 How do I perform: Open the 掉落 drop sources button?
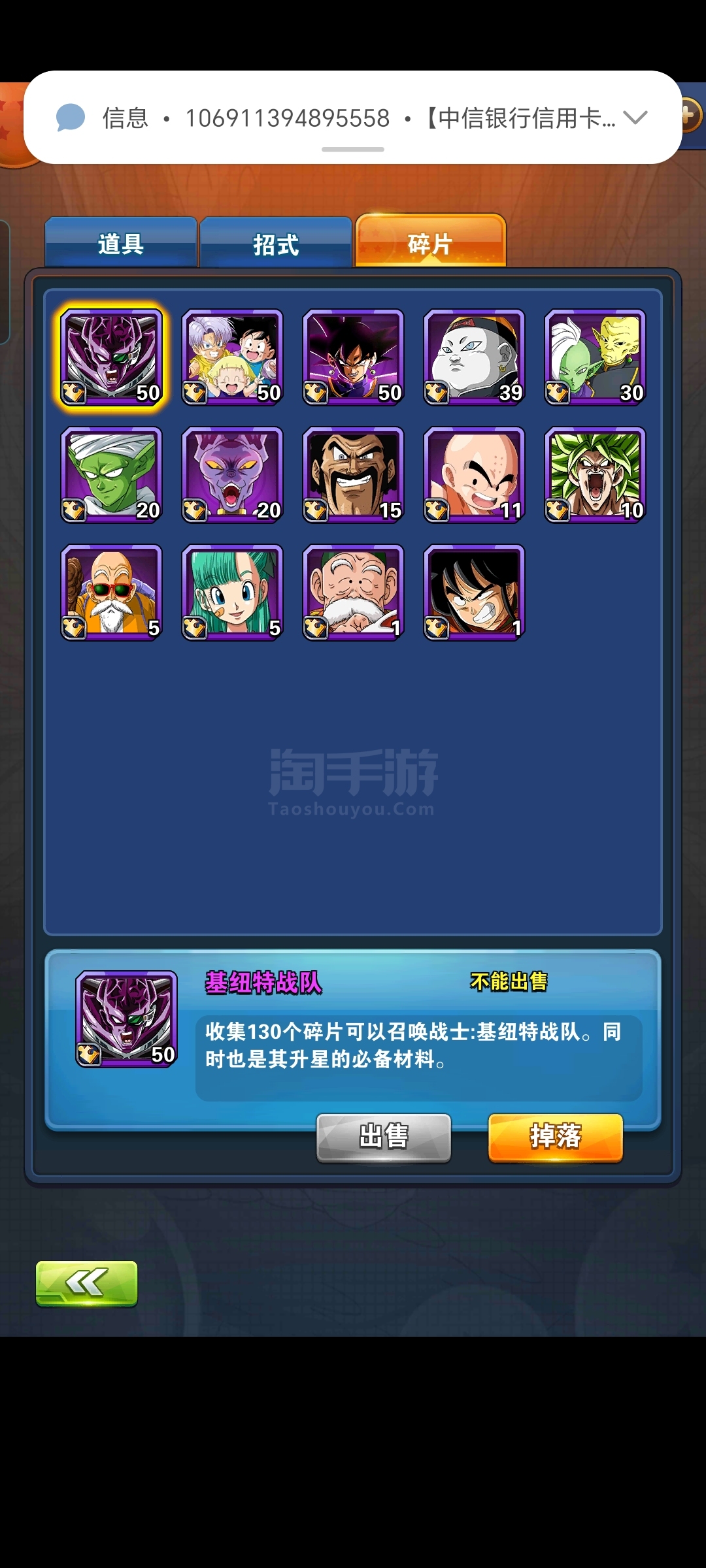click(x=556, y=1137)
